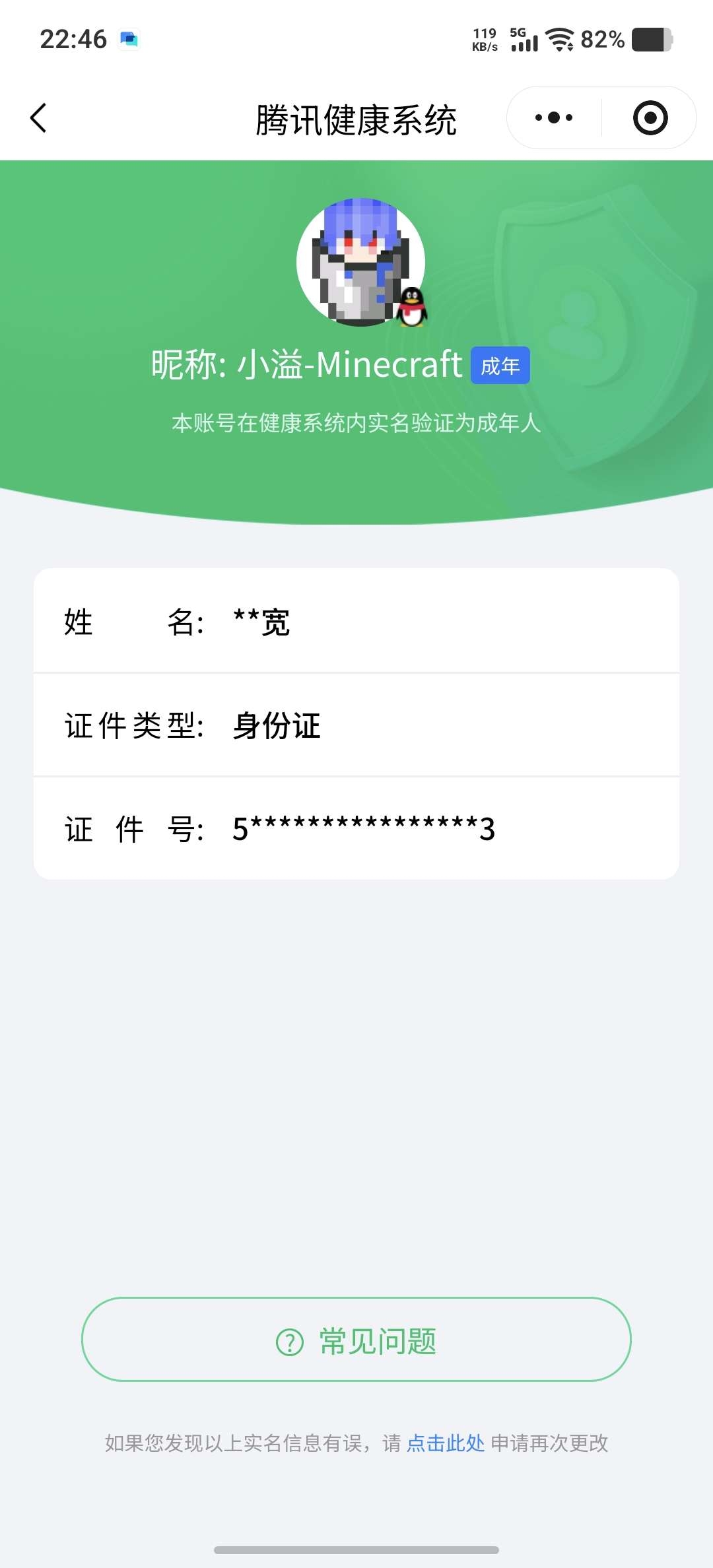
Task: Tap the 点击此处 link to change real-name info
Action: (446, 1443)
